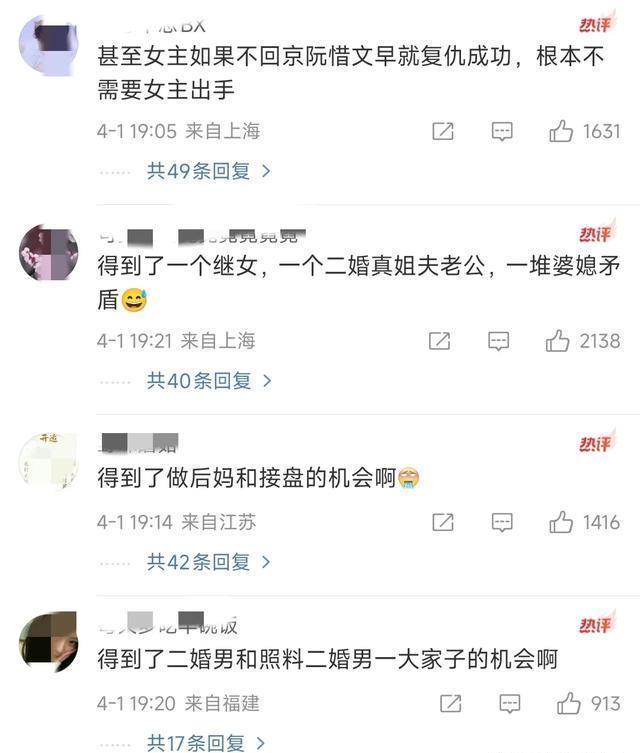
Task: Share the 4-1 19:05 comment
Action: coord(443,131)
